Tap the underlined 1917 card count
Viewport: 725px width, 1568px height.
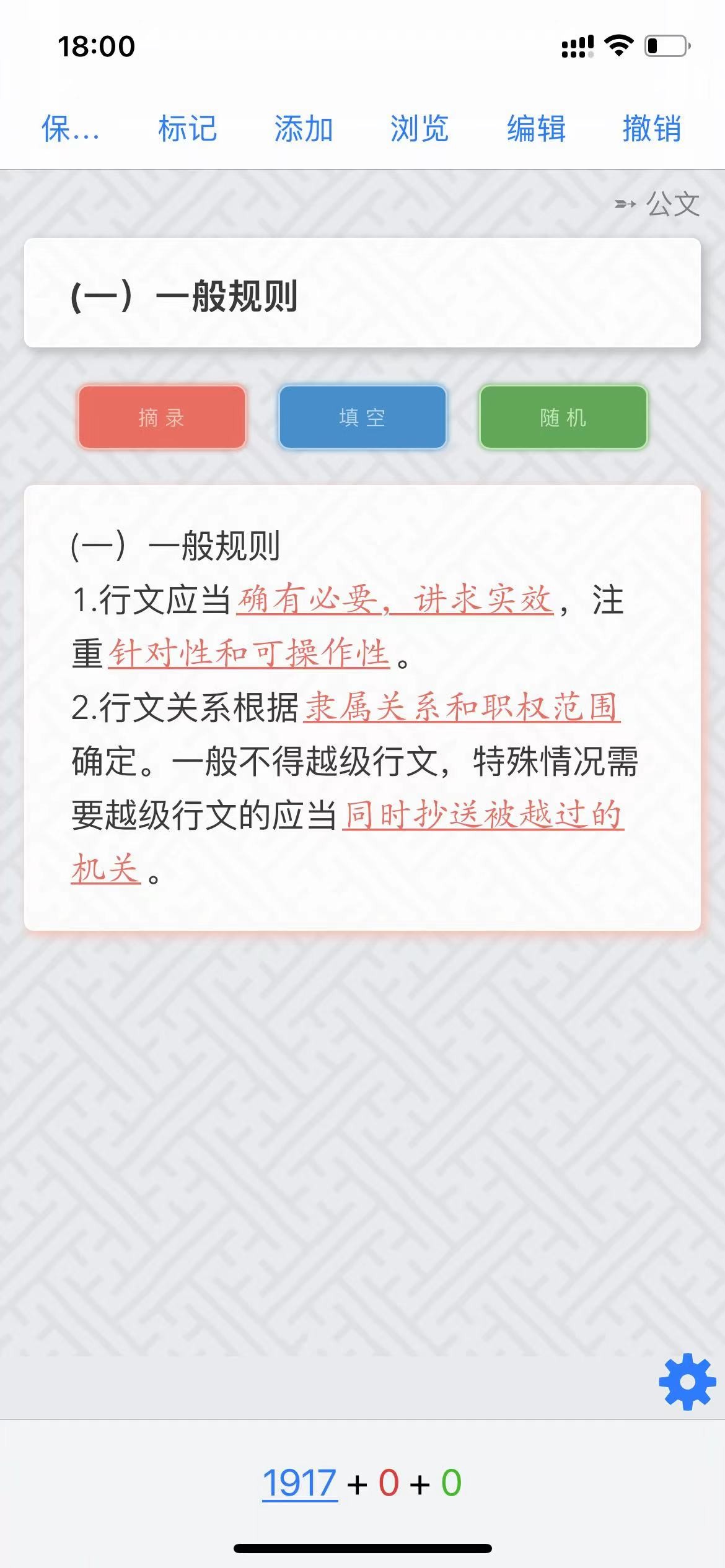click(299, 1483)
